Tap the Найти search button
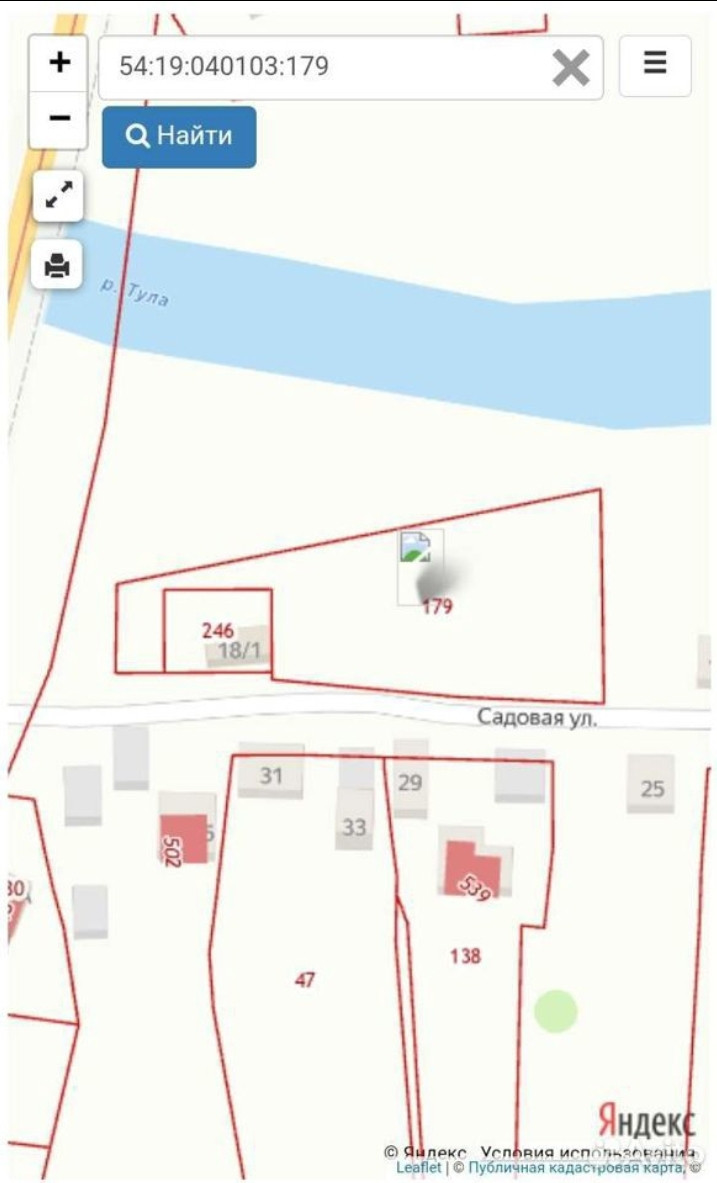Image resolution: width=717 pixels, height=1183 pixels. pos(180,137)
